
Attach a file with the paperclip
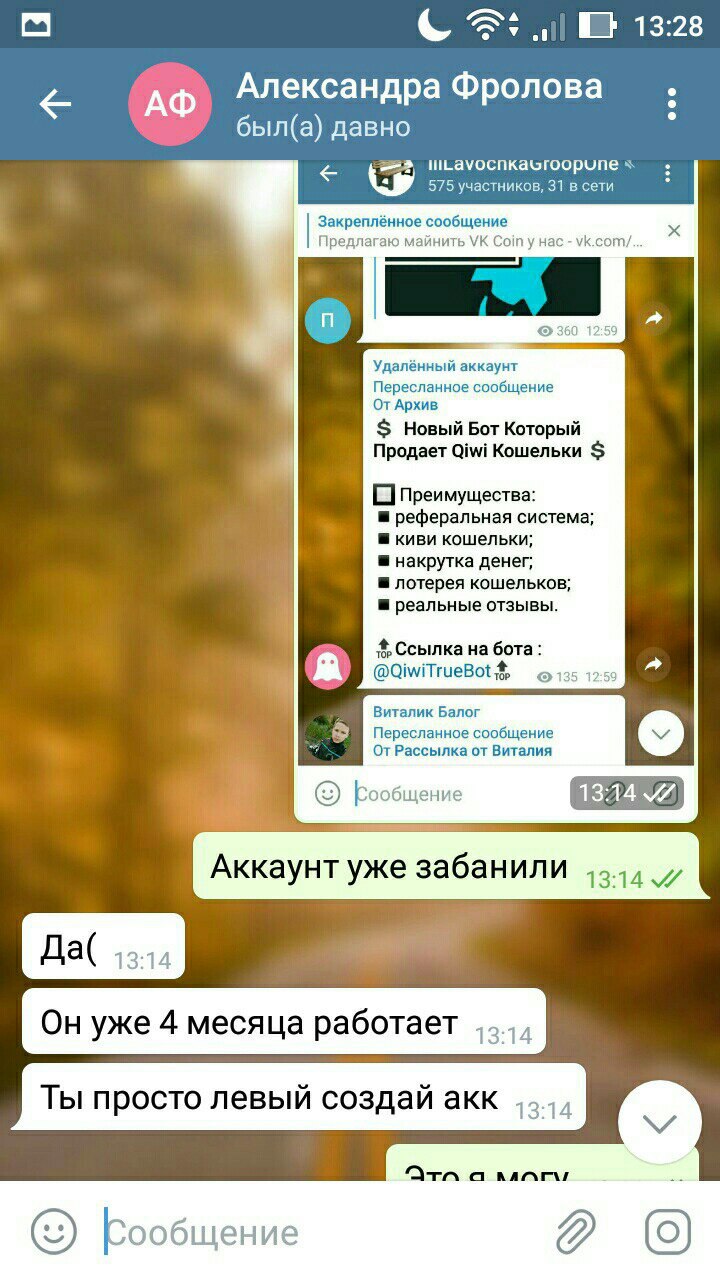(x=576, y=1232)
